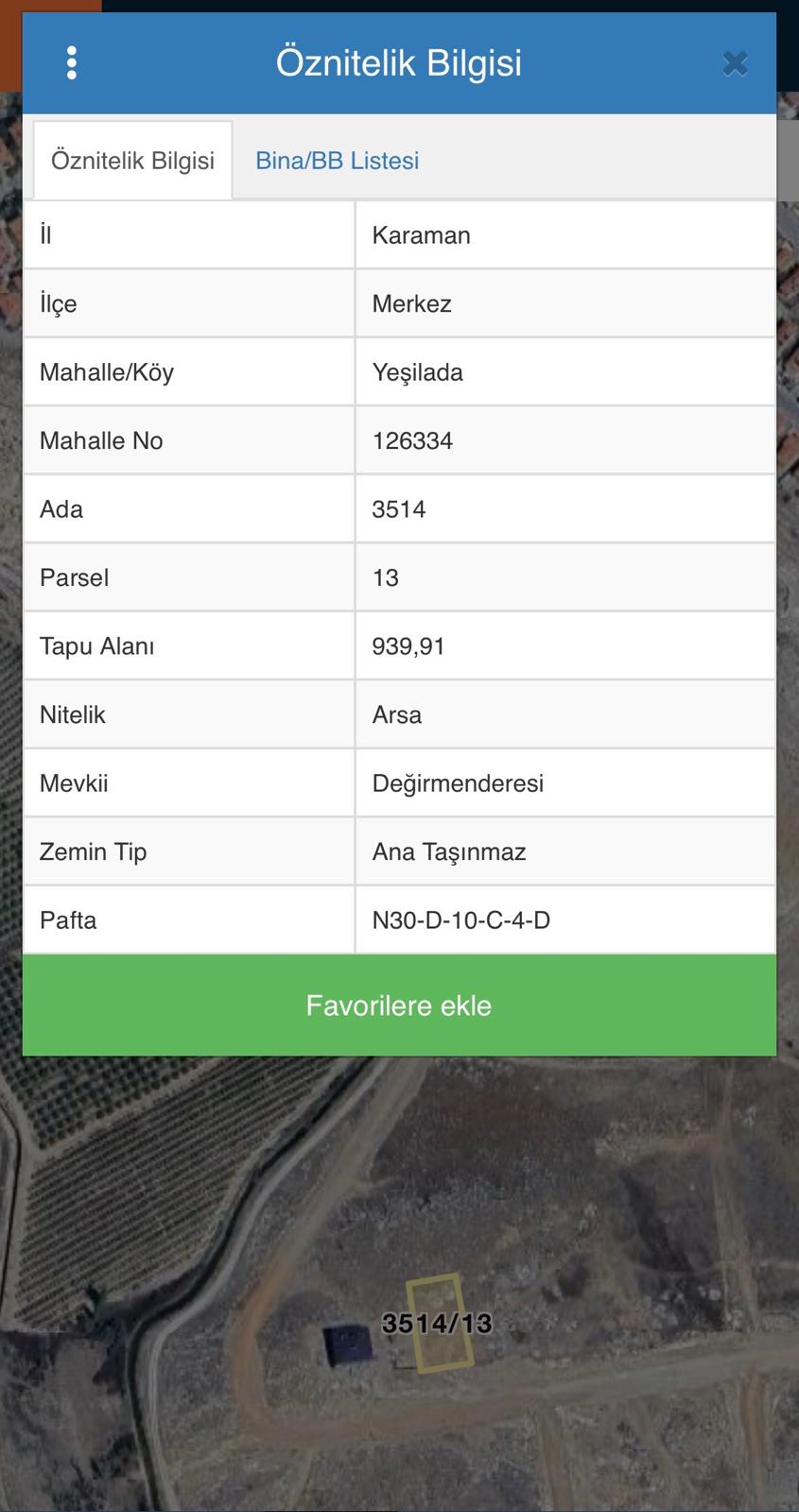Switch to the Bina/BB Listesi tab
799x1512 pixels.
(337, 160)
